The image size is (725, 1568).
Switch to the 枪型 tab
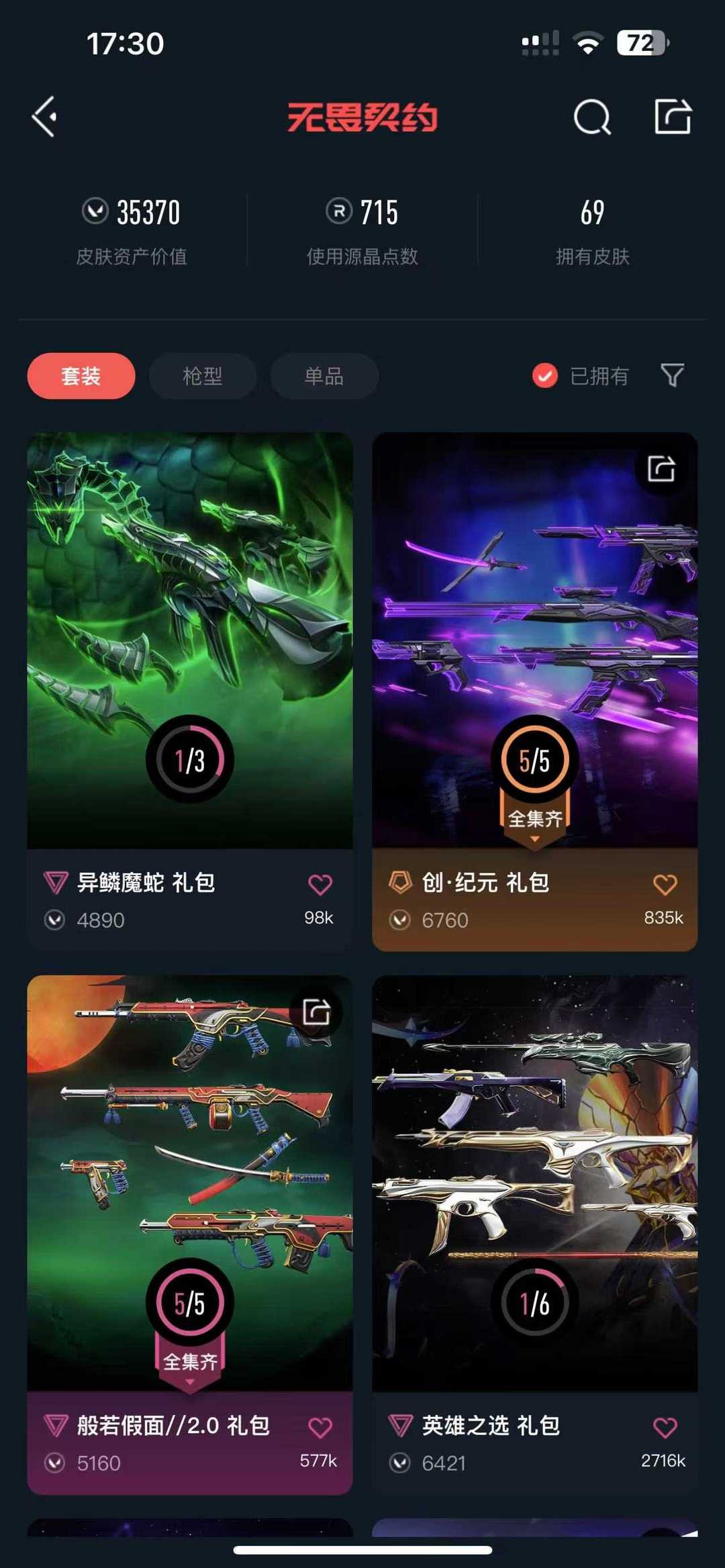(203, 376)
